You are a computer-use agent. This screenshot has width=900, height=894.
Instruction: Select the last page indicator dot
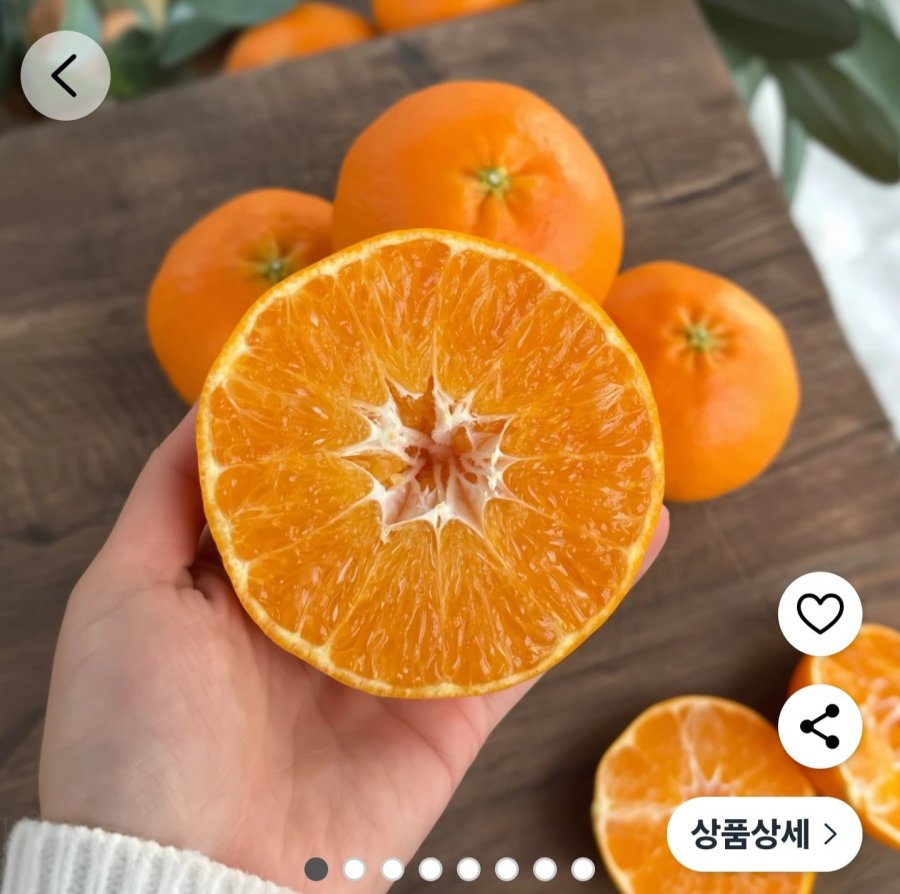coord(583,869)
